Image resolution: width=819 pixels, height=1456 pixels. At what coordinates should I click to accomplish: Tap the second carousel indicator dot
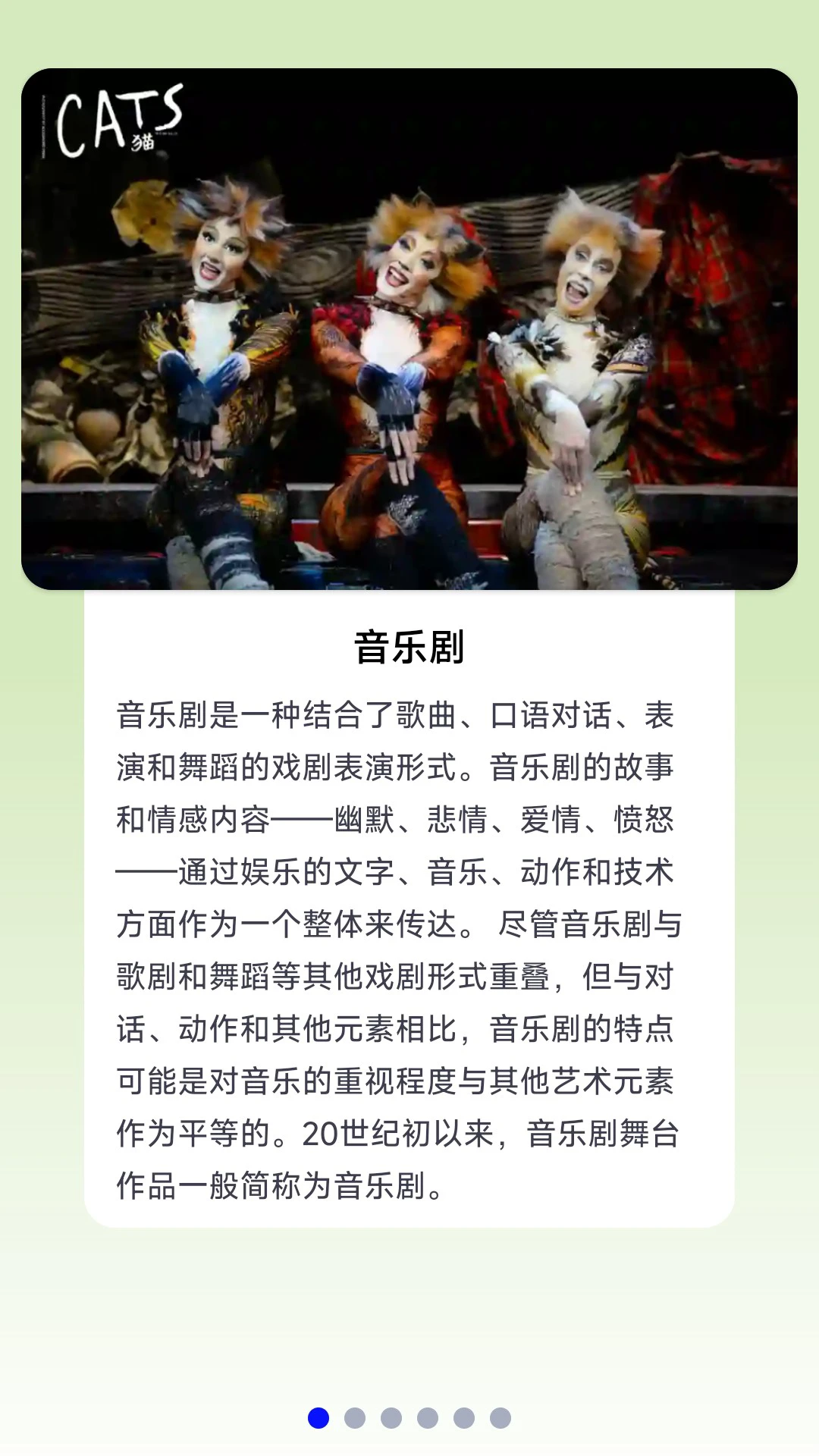354,1417
